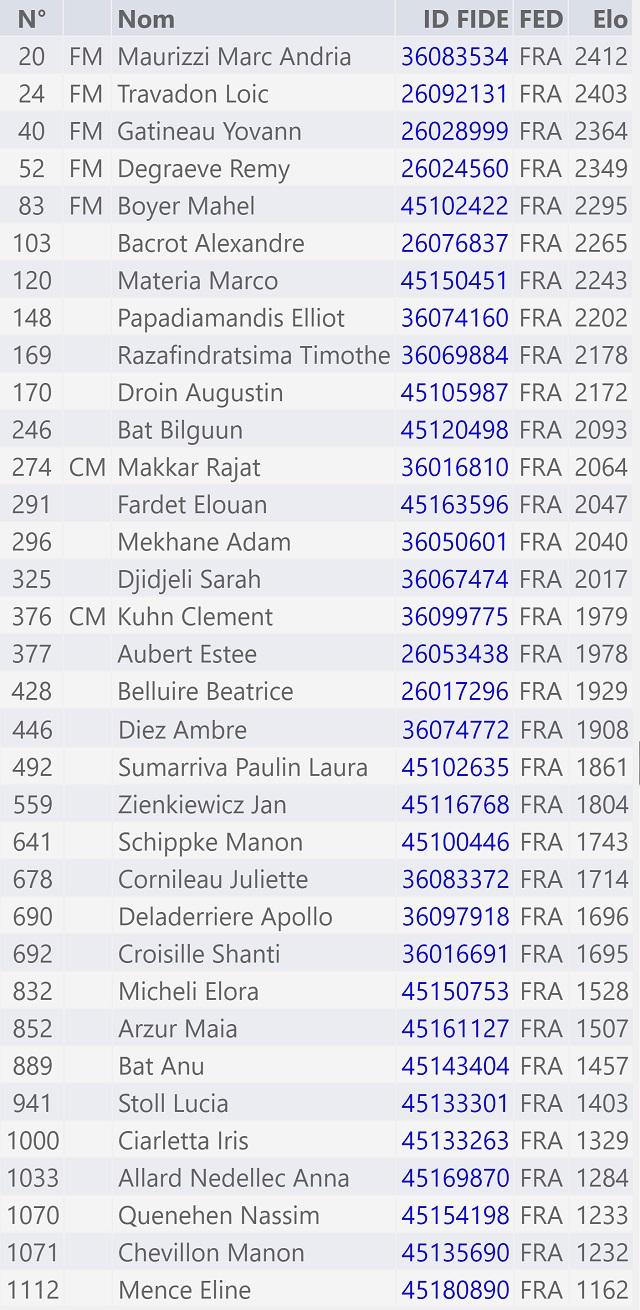Image resolution: width=640 pixels, height=1310 pixels.
Task: Open Travadon Loic's FIDE ID 26092131
Action: 455,94
